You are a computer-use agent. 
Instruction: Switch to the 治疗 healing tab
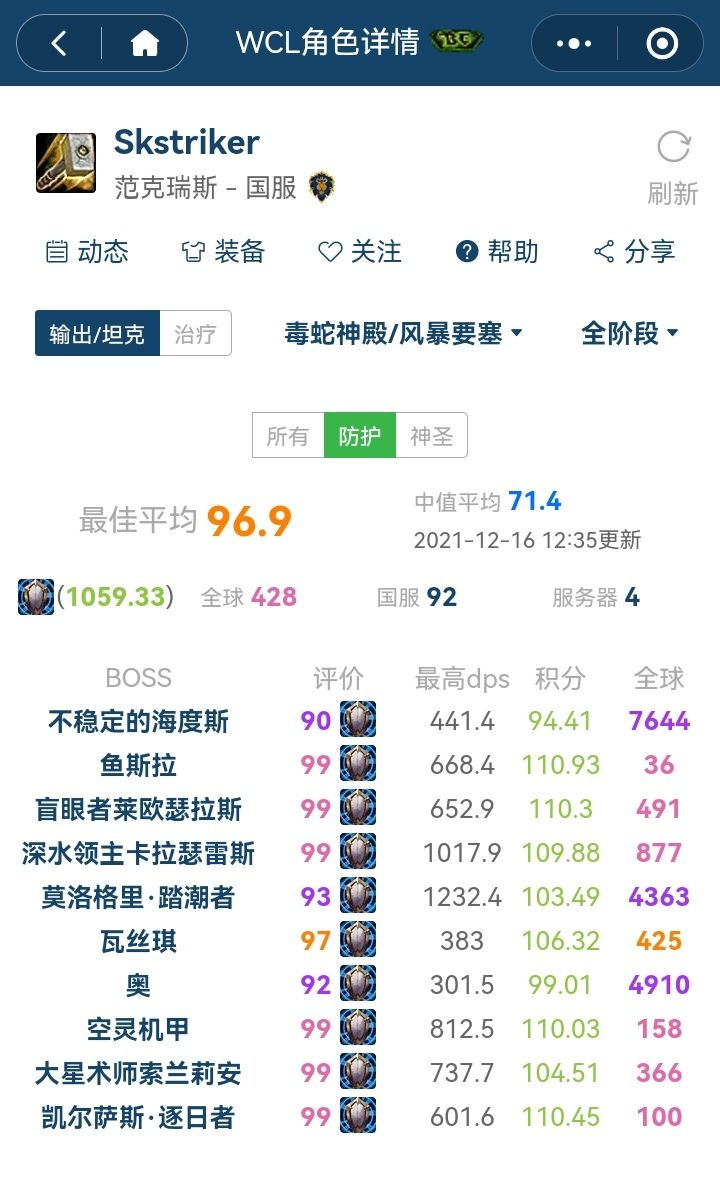(195, 334)
